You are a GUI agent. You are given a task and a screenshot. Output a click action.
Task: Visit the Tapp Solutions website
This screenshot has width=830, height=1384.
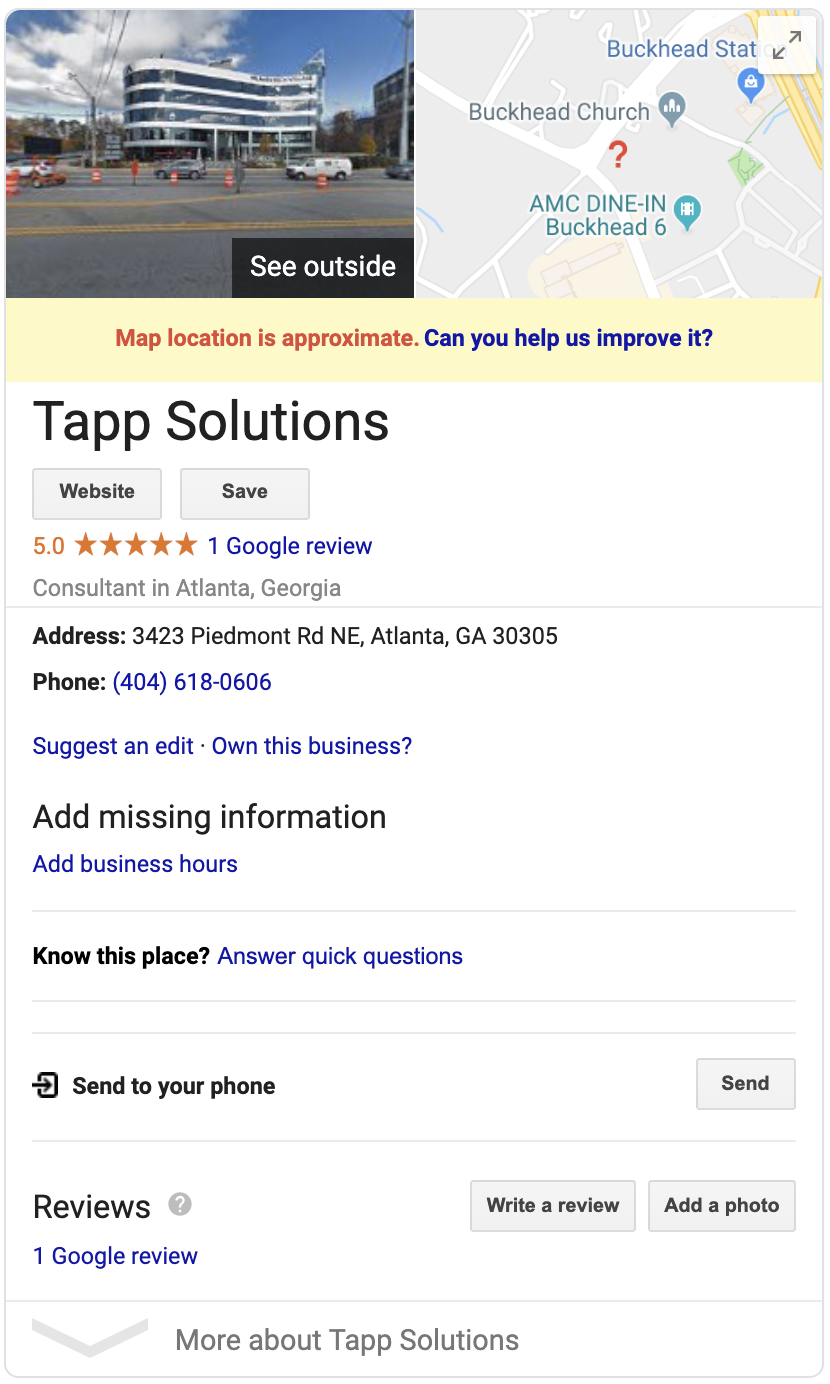(x=97, y=493)
